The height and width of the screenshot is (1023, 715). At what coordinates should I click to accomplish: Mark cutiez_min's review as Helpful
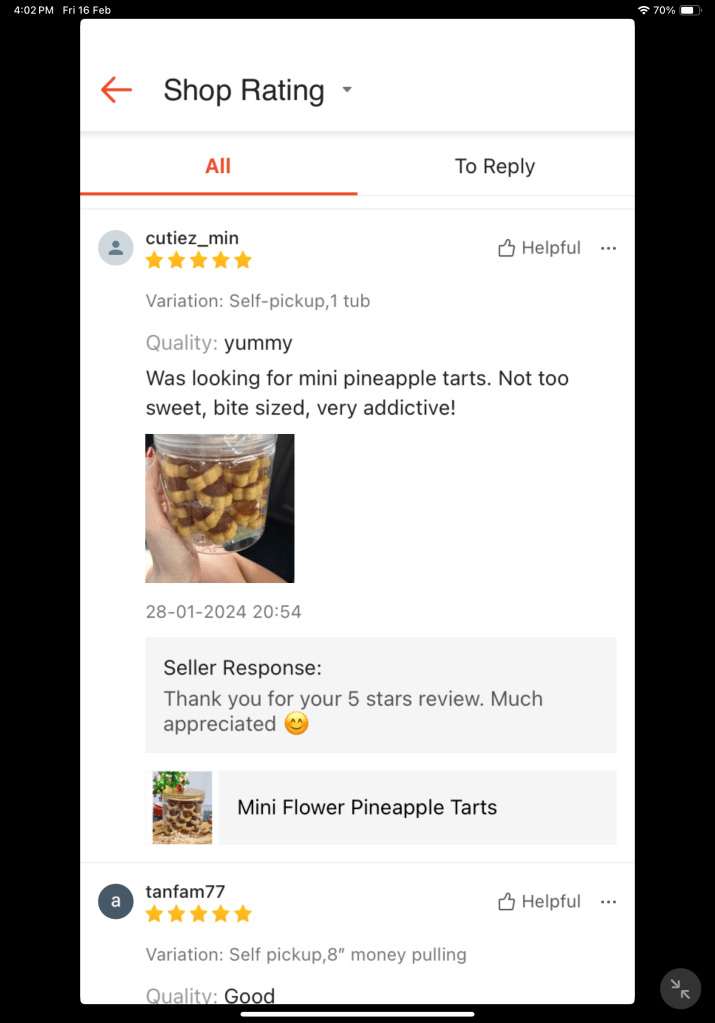click(x=539, y=248)
